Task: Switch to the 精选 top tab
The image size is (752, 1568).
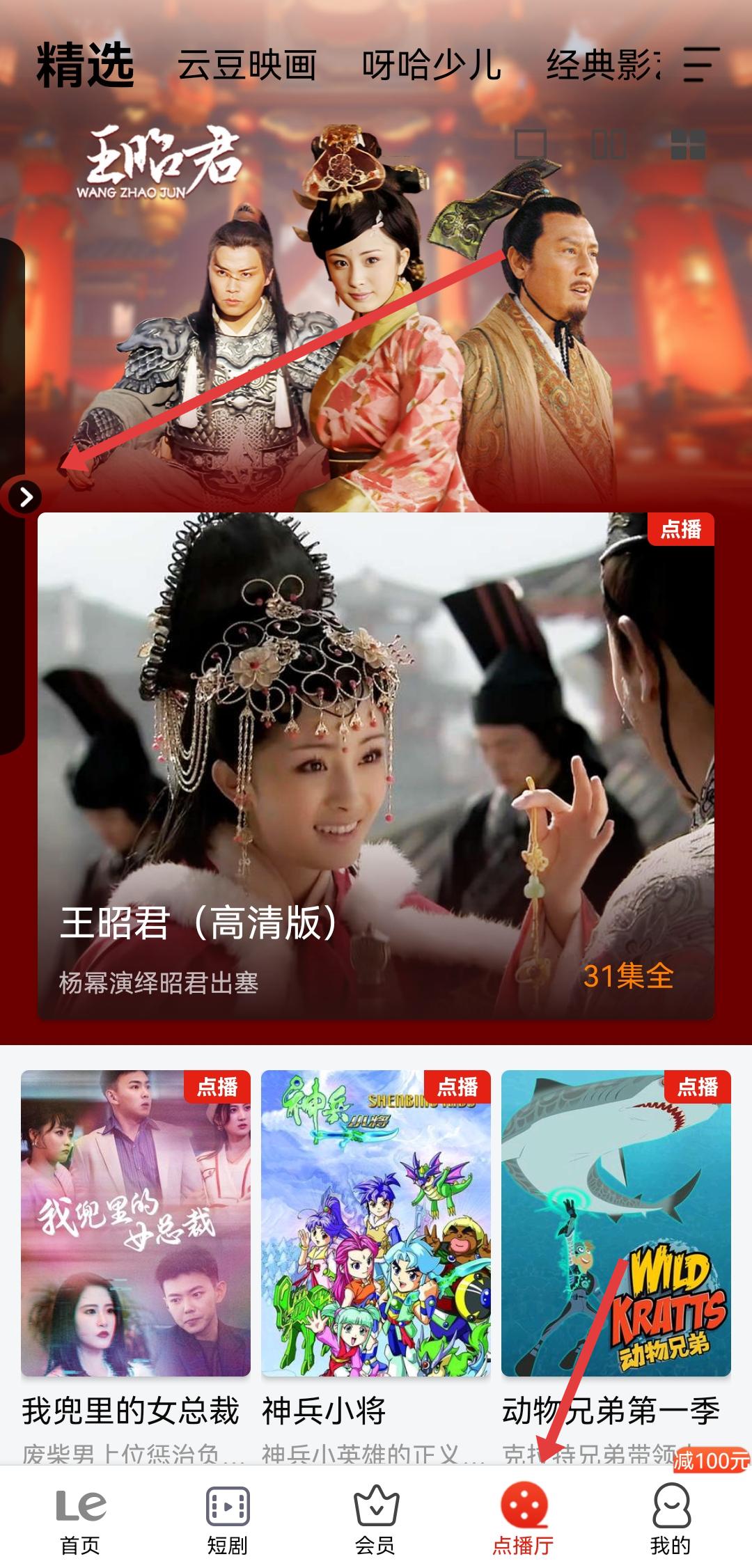Action: (85, 65)
